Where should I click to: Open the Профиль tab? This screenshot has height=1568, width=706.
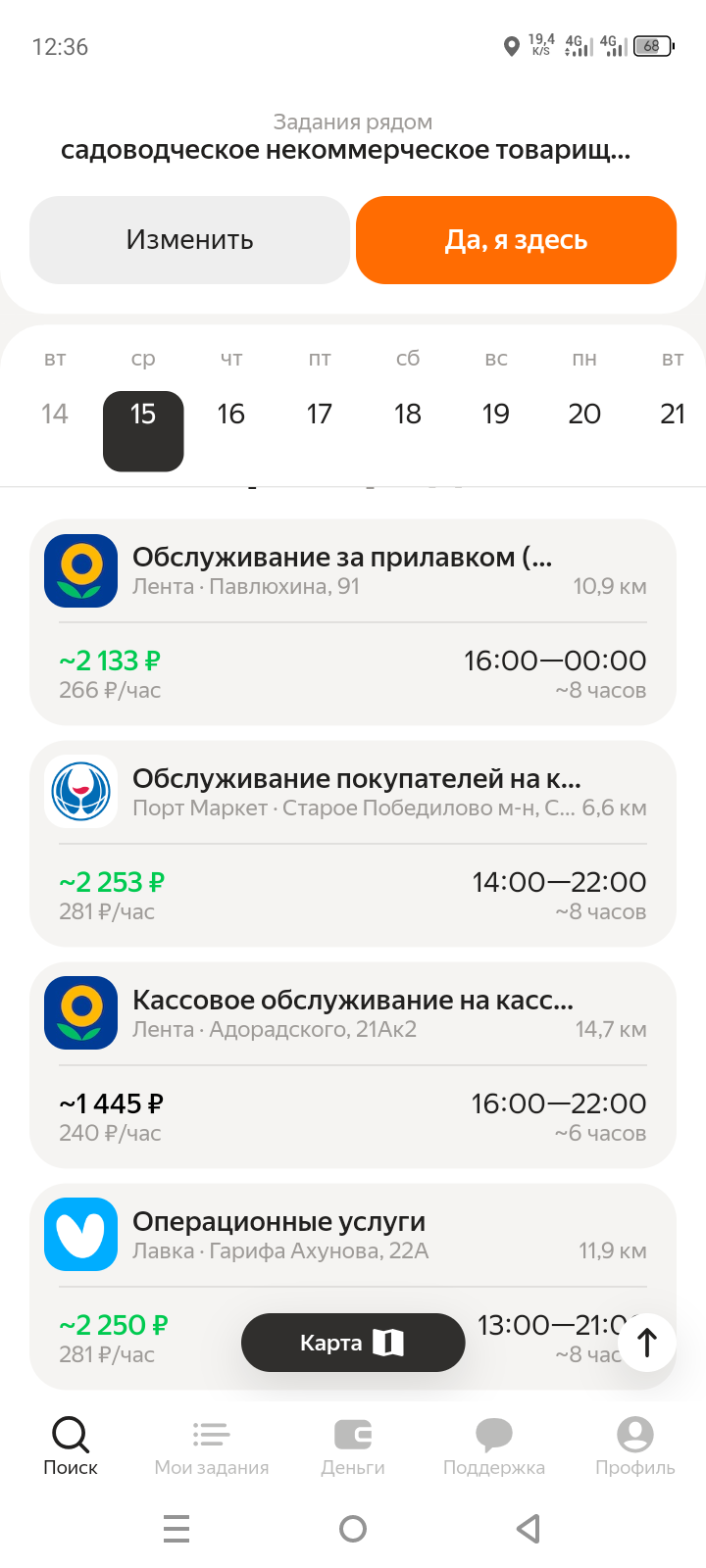click(x=635, y=1447)
